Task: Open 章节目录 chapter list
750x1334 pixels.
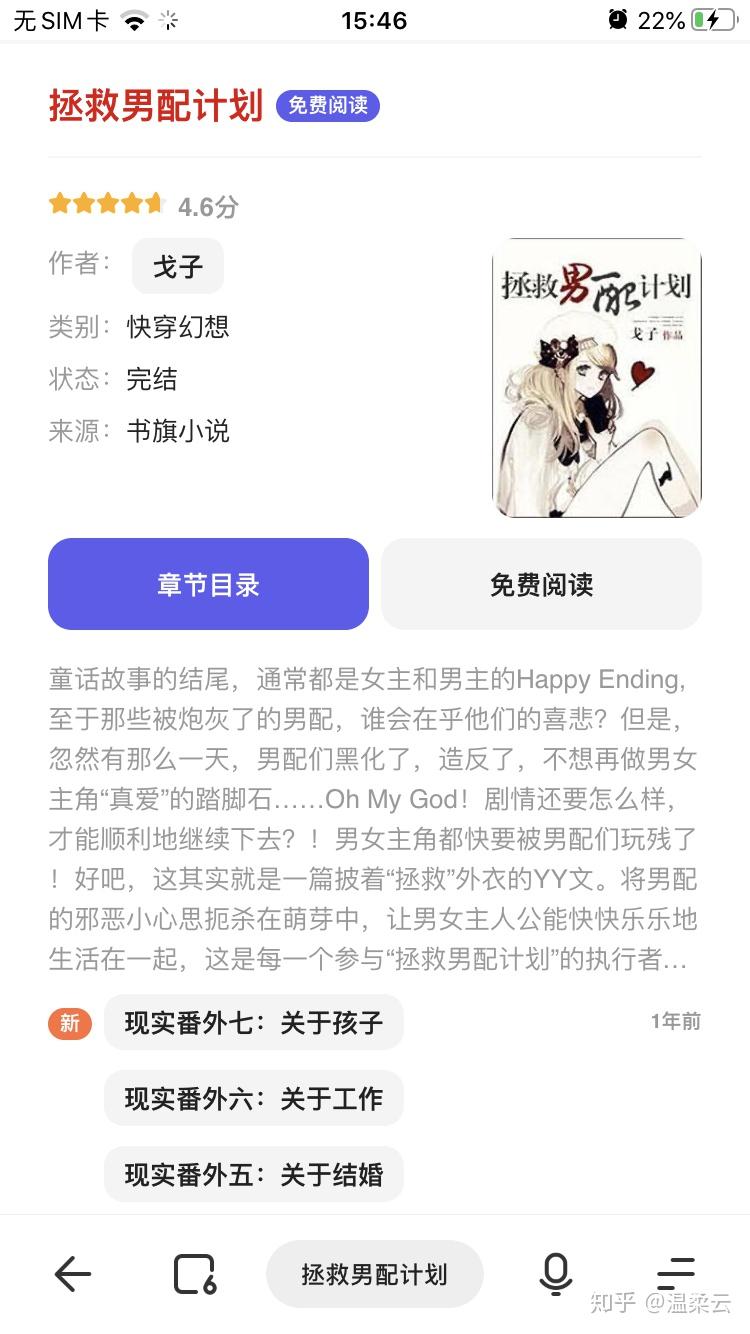Action: pos(208,584)
